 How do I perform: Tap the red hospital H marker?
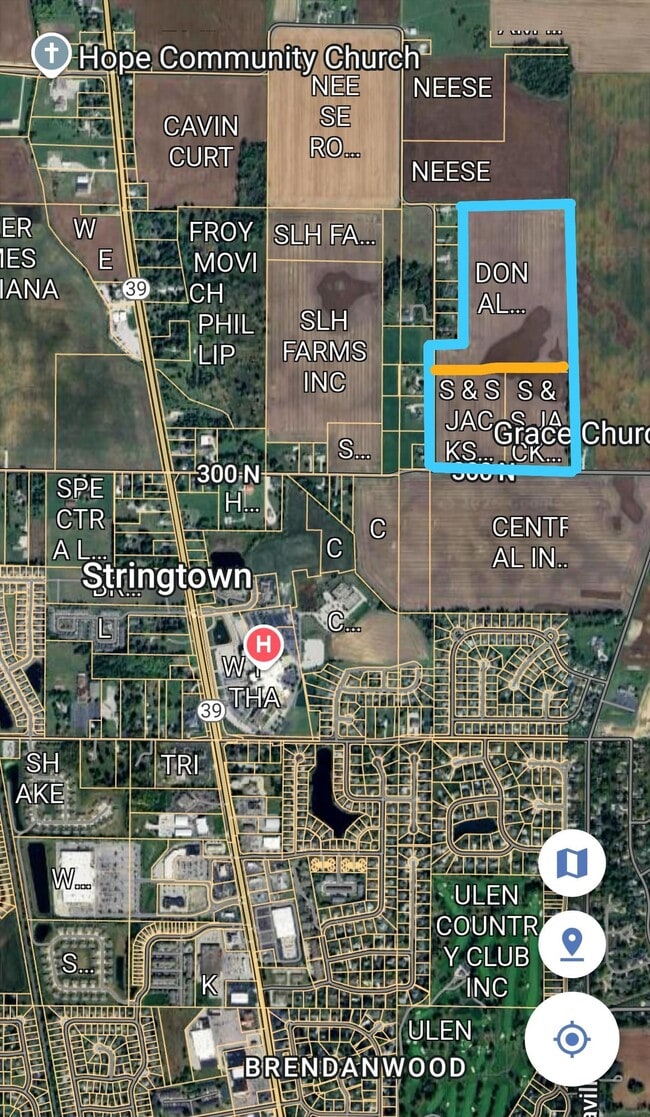pyautogui.click(x=262, y=645)
